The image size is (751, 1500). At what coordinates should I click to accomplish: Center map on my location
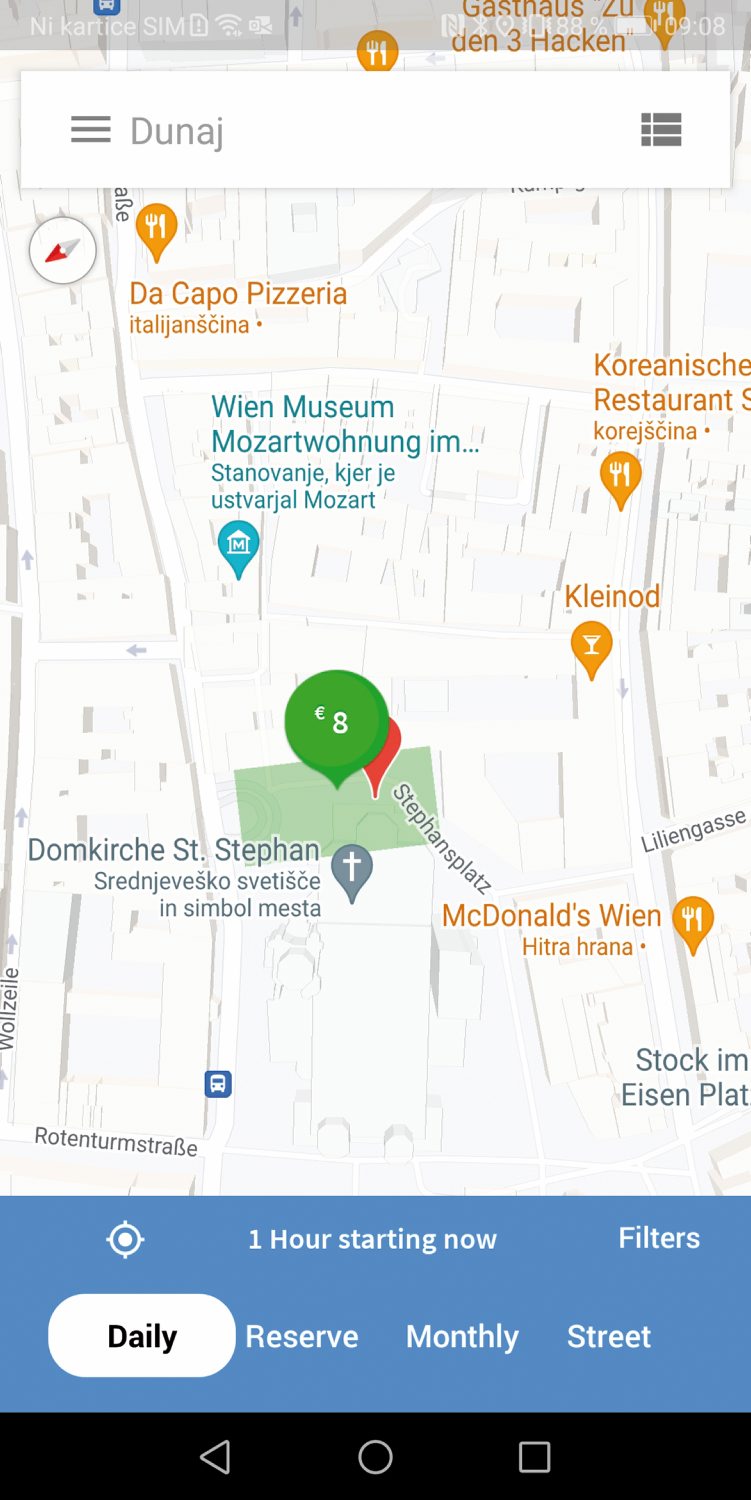[x=125, y=1239]
